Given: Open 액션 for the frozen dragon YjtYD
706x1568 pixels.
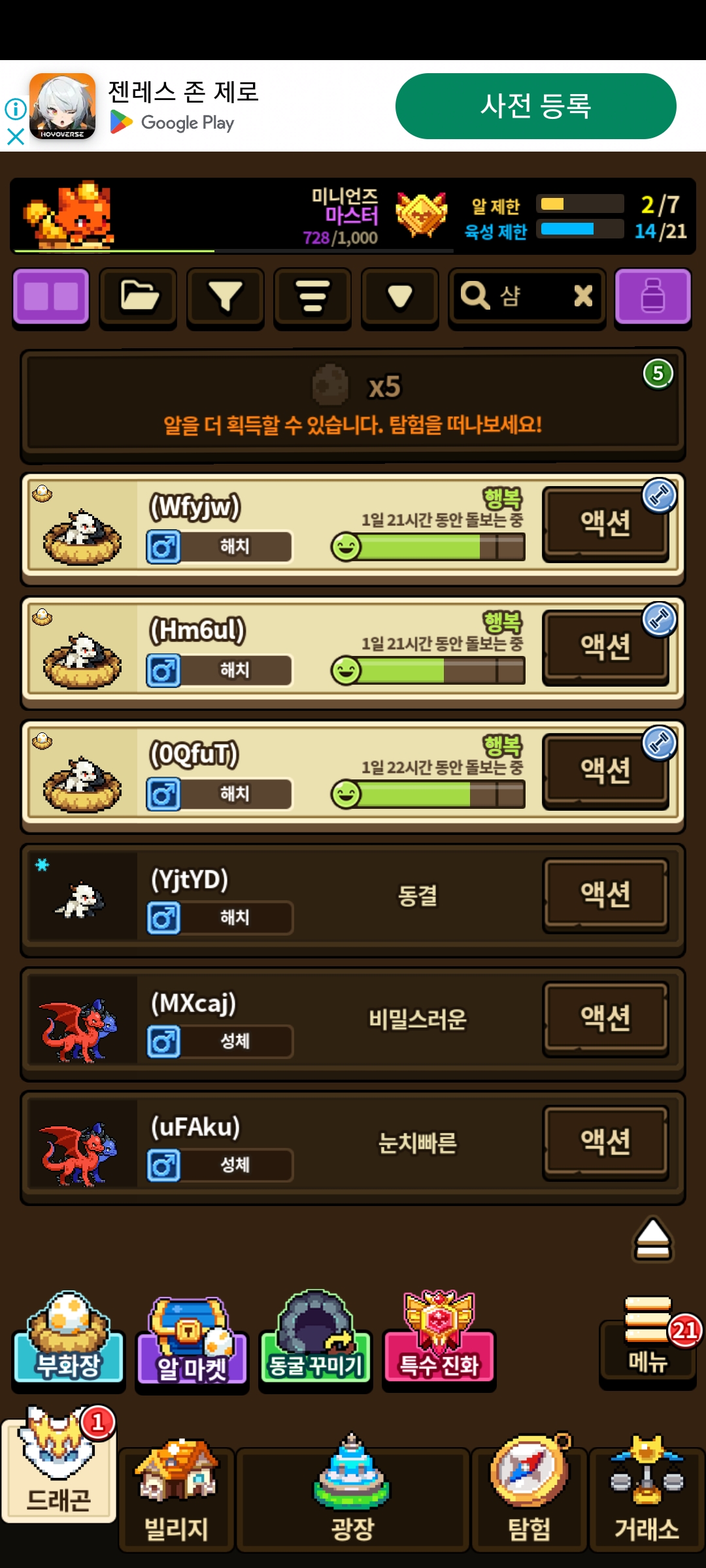Looking at the screenshot, I should click(605, 895).
